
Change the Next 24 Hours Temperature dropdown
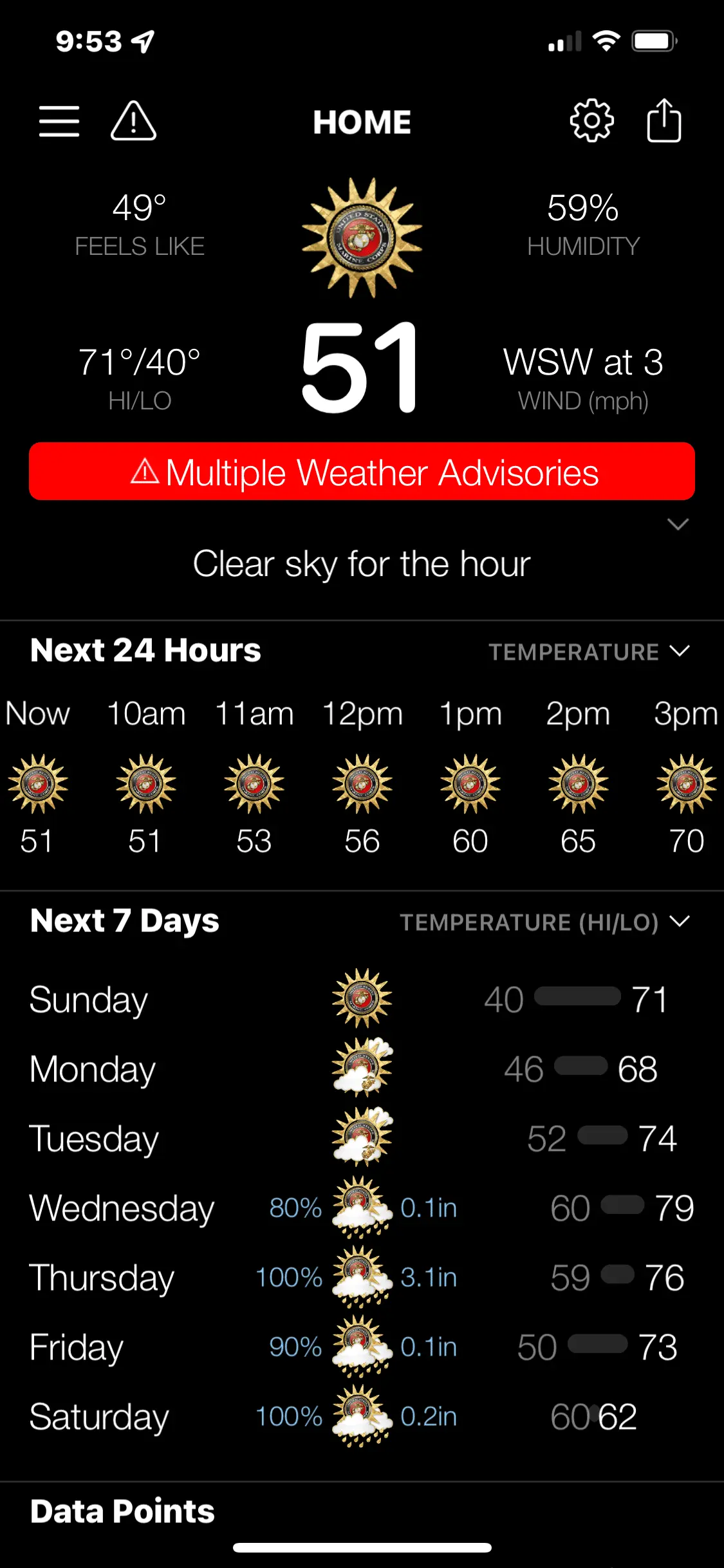(x=588, y=651)
